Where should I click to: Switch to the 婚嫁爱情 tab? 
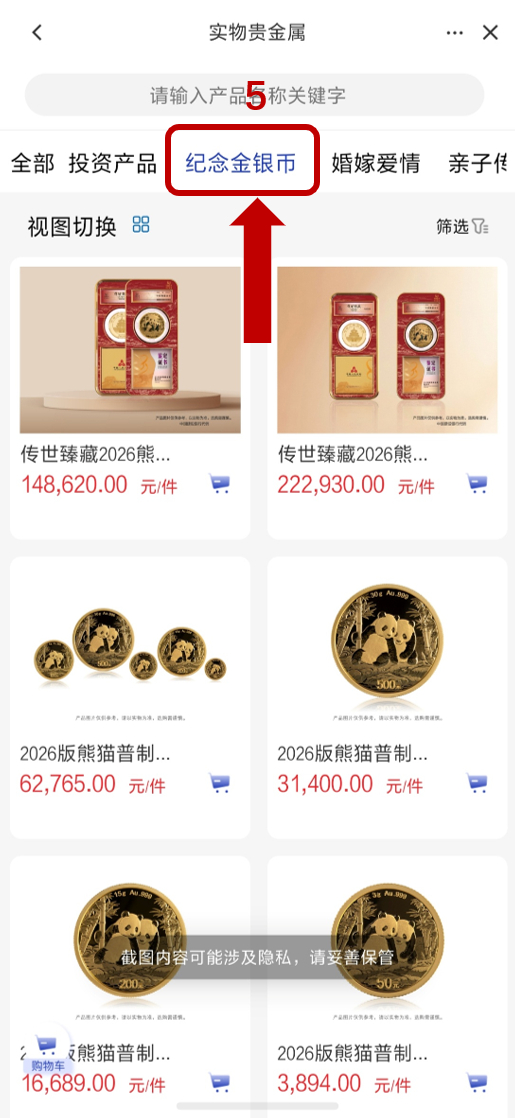[x=376, y=163]
